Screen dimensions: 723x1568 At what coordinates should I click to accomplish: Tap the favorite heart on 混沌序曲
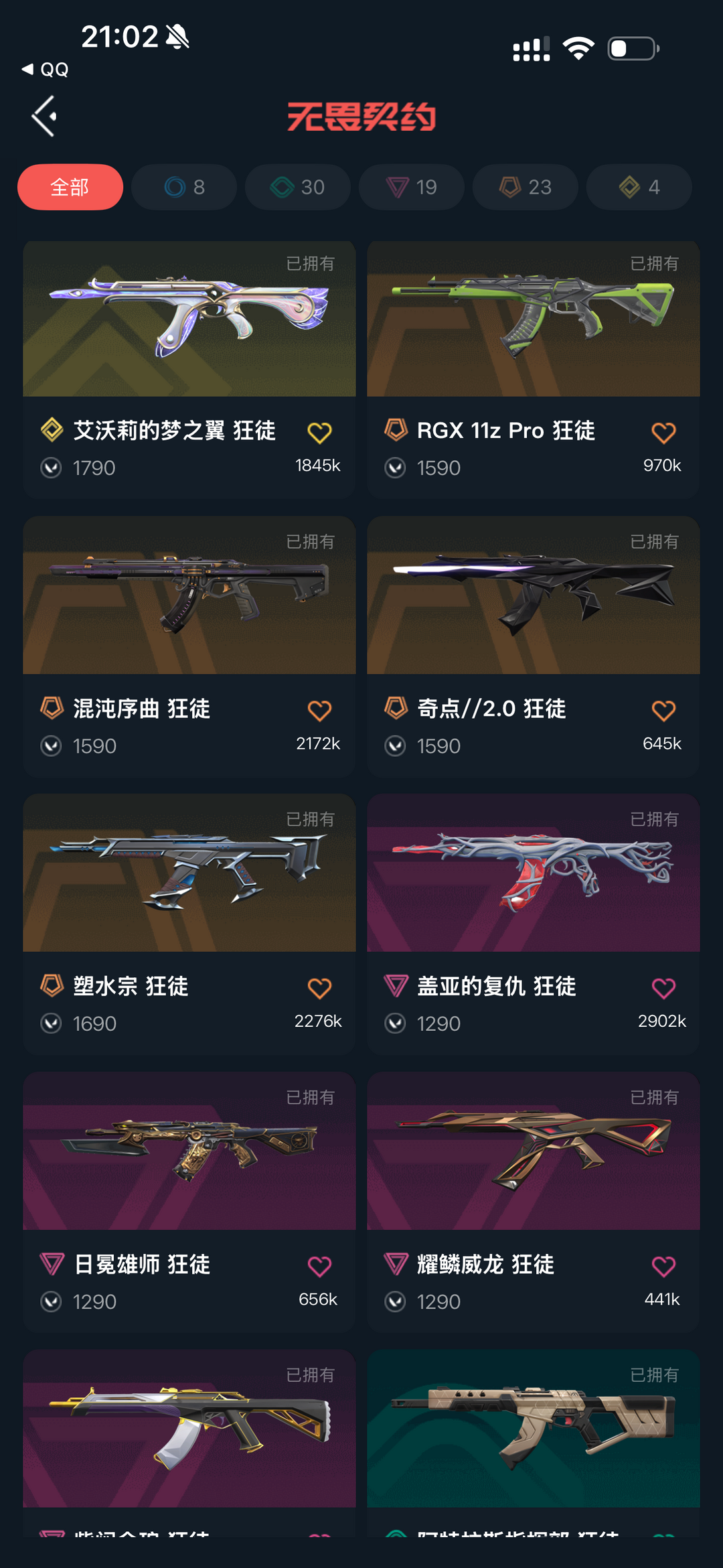(320, 710)
